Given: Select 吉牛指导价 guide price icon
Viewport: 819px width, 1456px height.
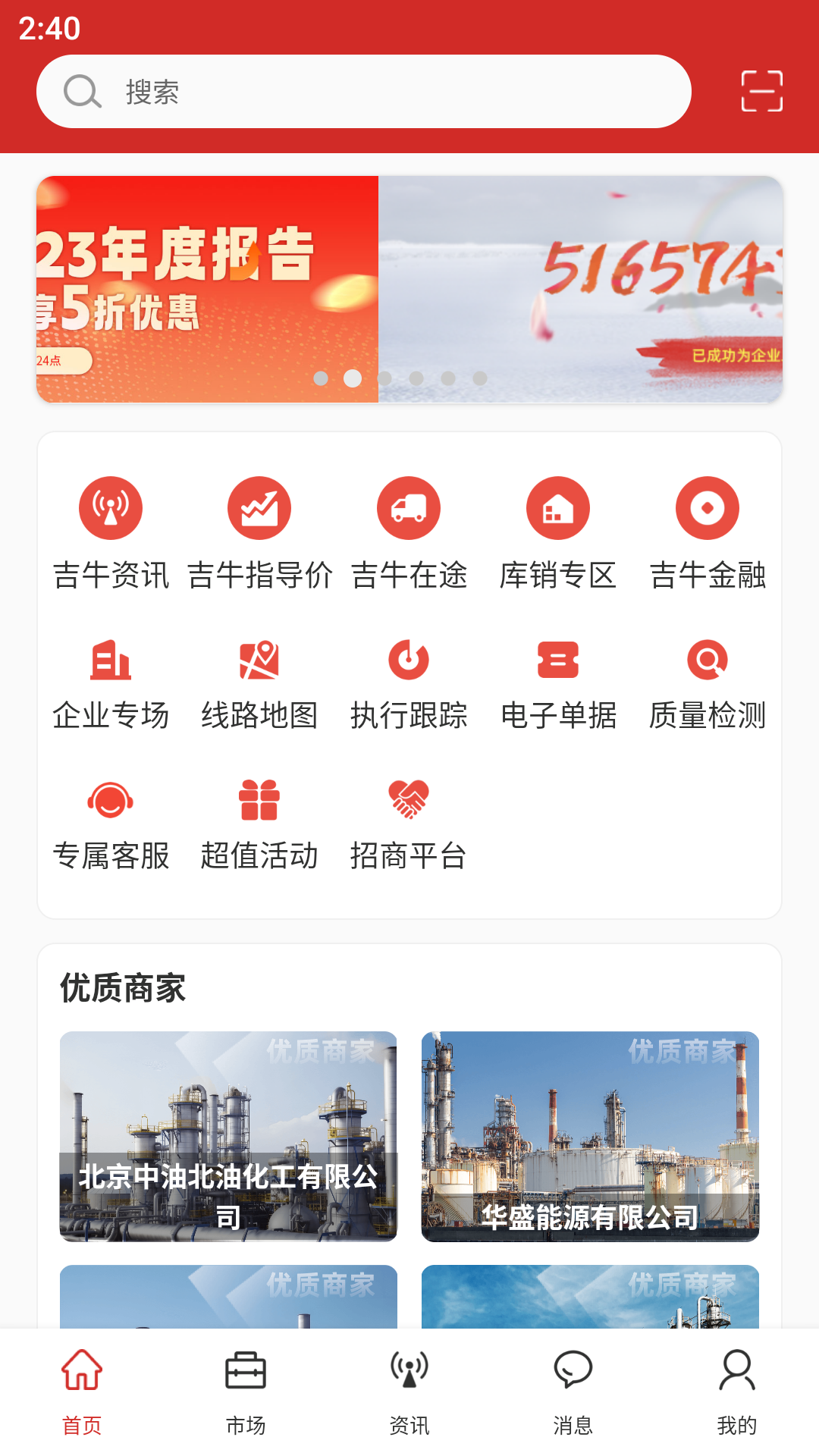Looking at the screenshot, I should (x=259, y=531).
